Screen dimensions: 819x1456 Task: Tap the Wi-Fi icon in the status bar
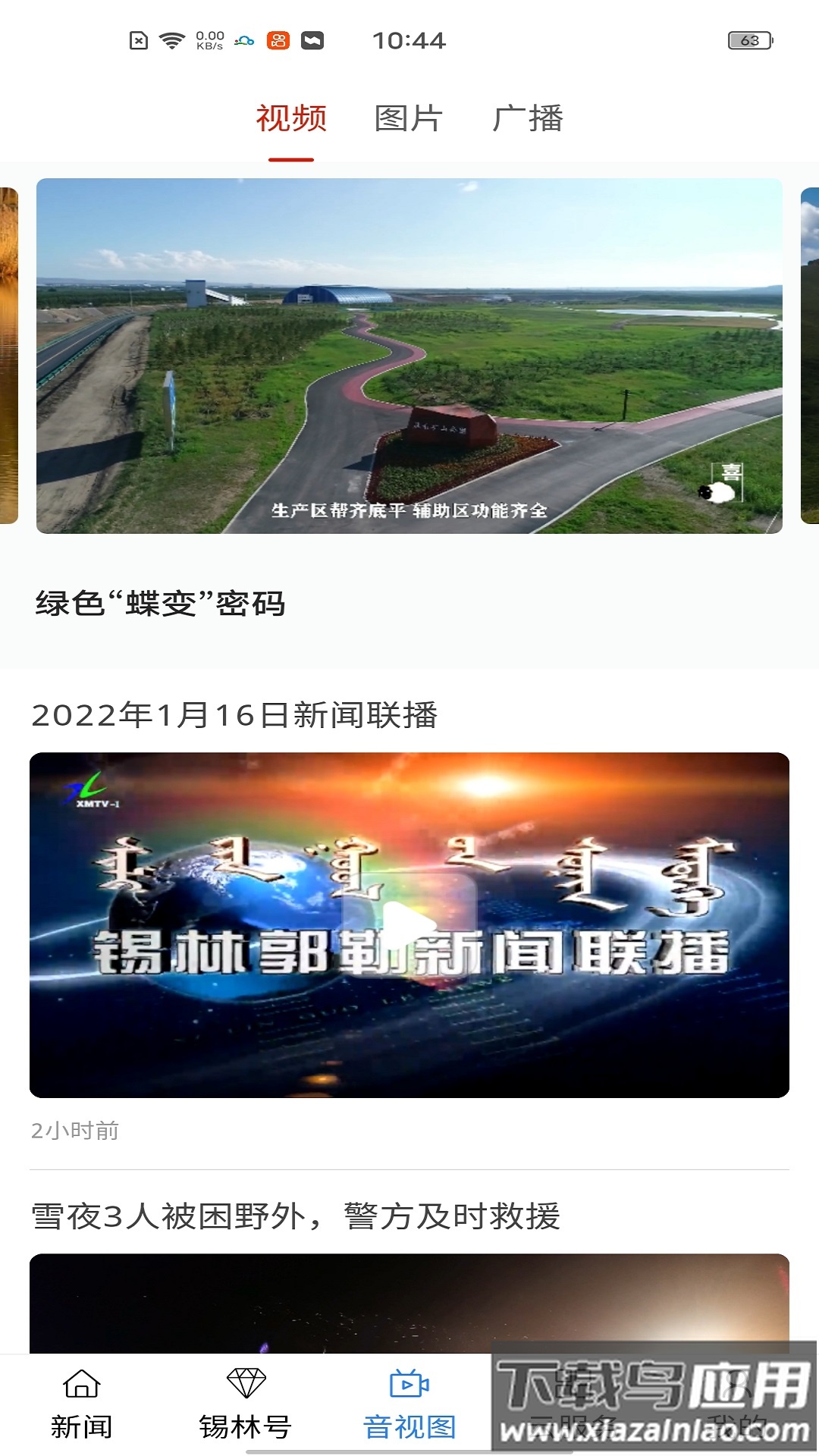tap(171, 39)
